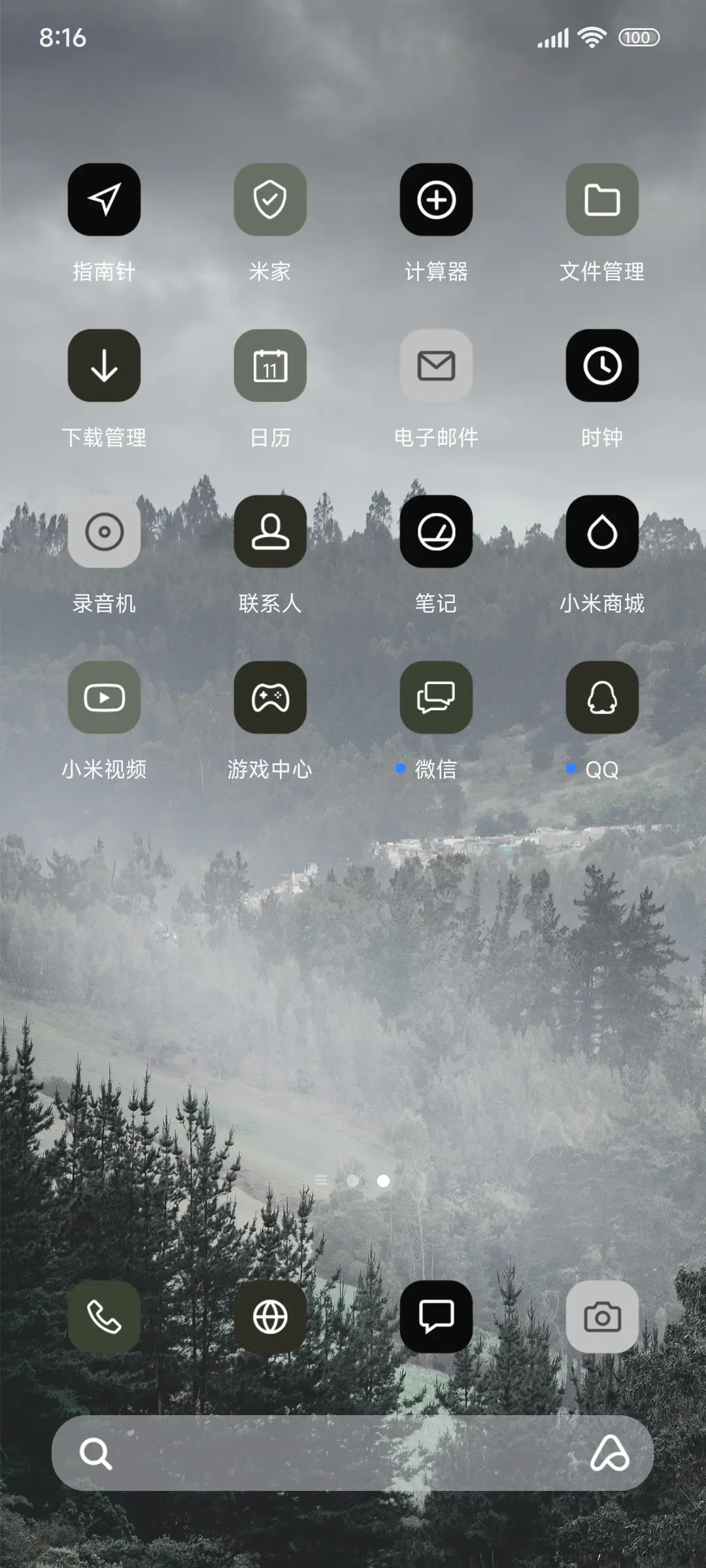Launch 米家 smart home app

pyautogui.click(x=271, y=201)
